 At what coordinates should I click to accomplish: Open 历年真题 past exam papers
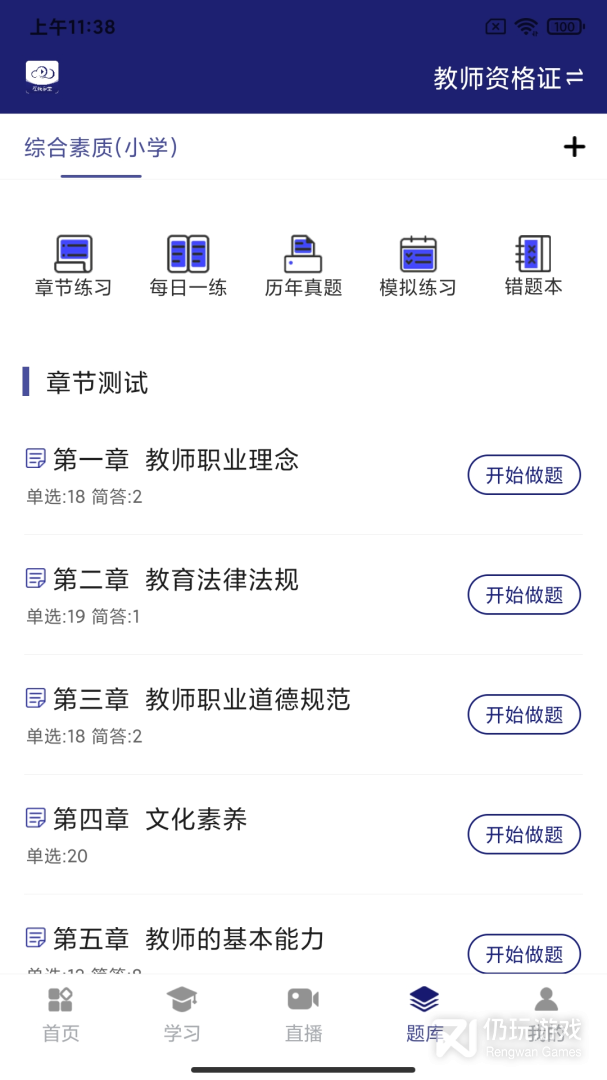click(303, 266)
